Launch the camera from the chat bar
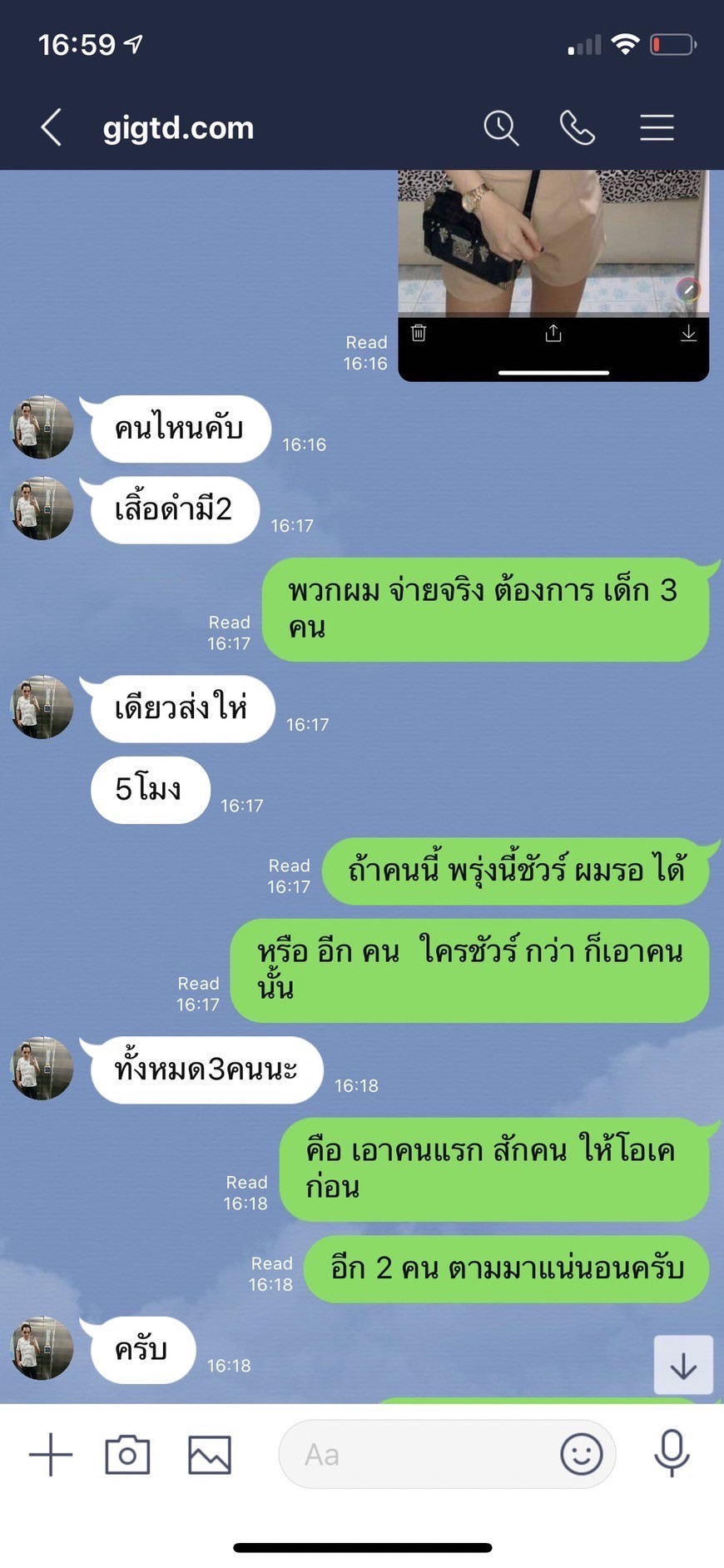Screen dimensions: 724x1568 [127, 1454]
